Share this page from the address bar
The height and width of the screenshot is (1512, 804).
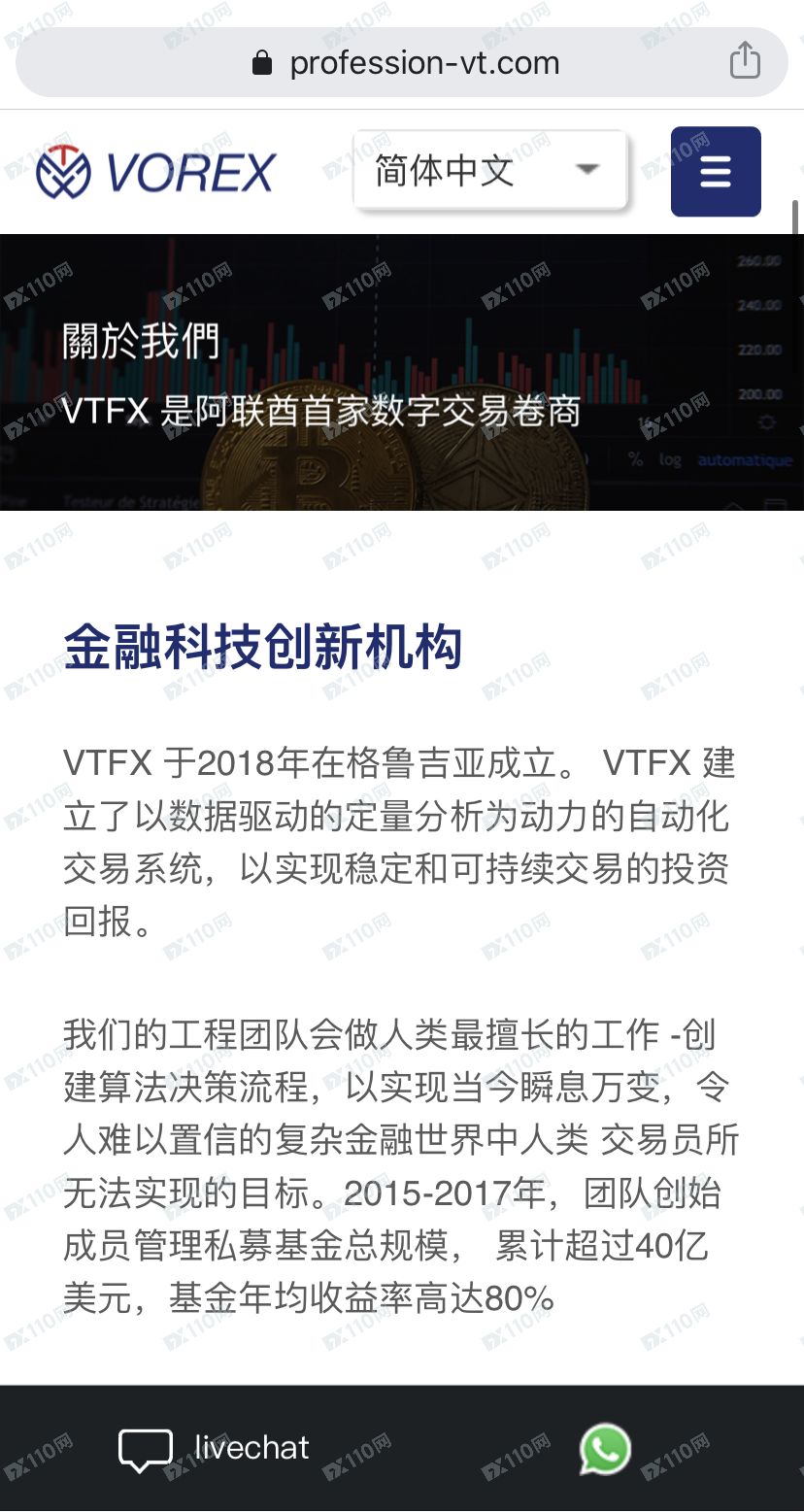[x=745, y=61]
